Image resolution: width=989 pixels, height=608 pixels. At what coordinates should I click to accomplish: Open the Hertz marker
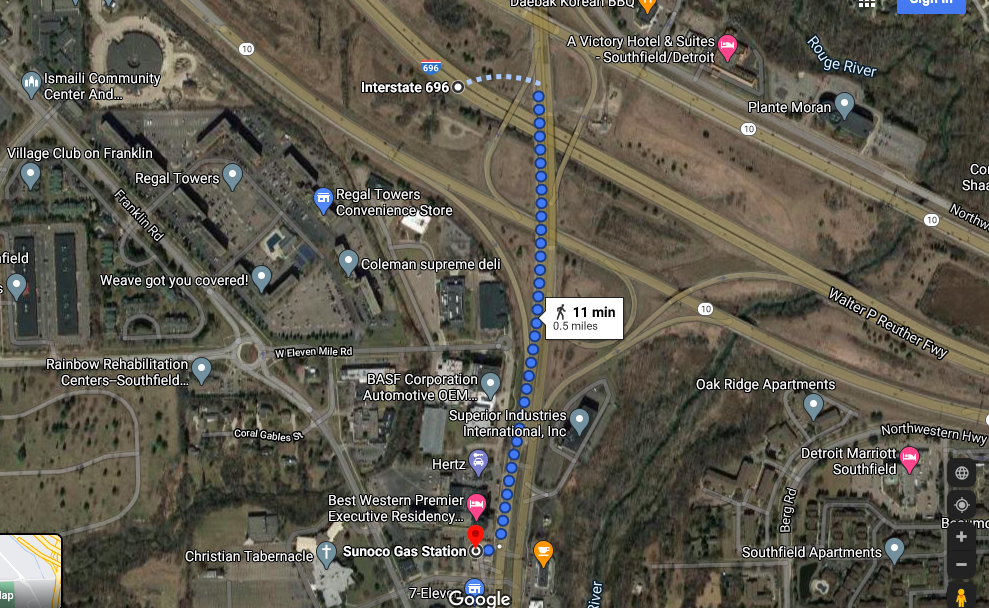pos(479,463)
